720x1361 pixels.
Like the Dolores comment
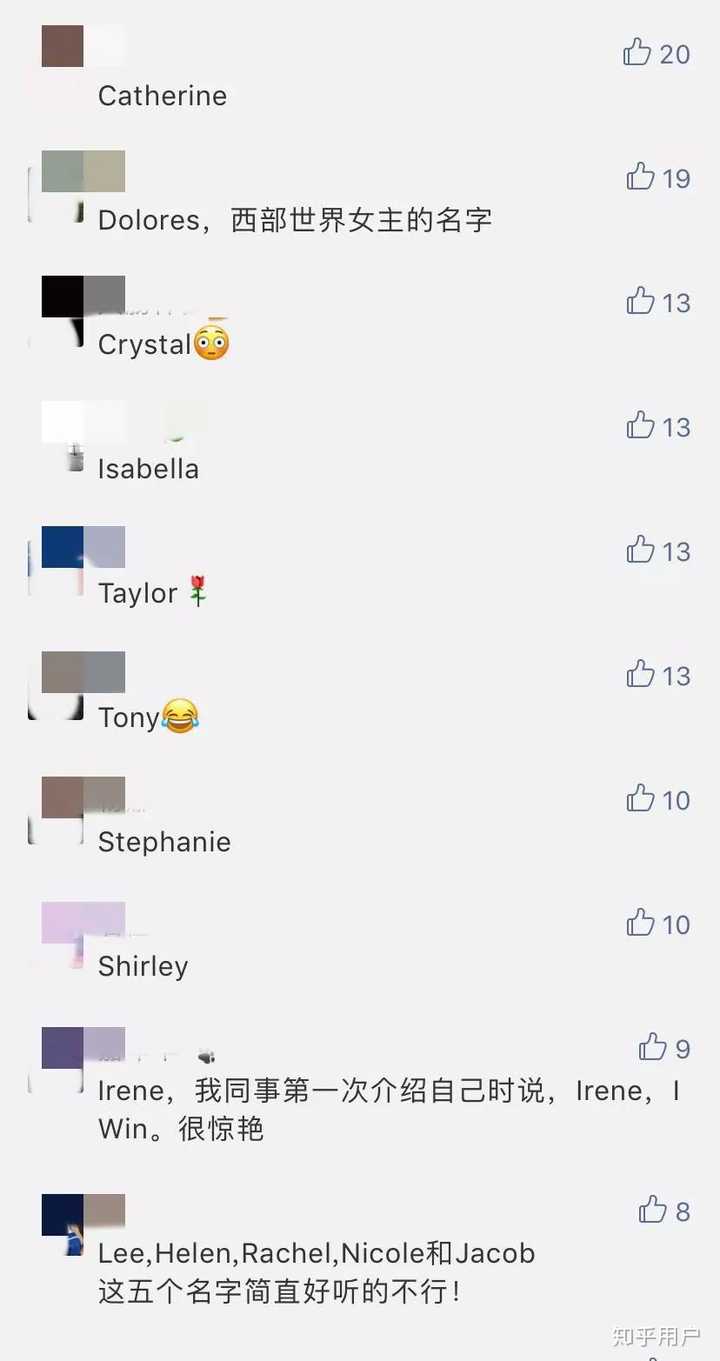(x=641, y=177)
